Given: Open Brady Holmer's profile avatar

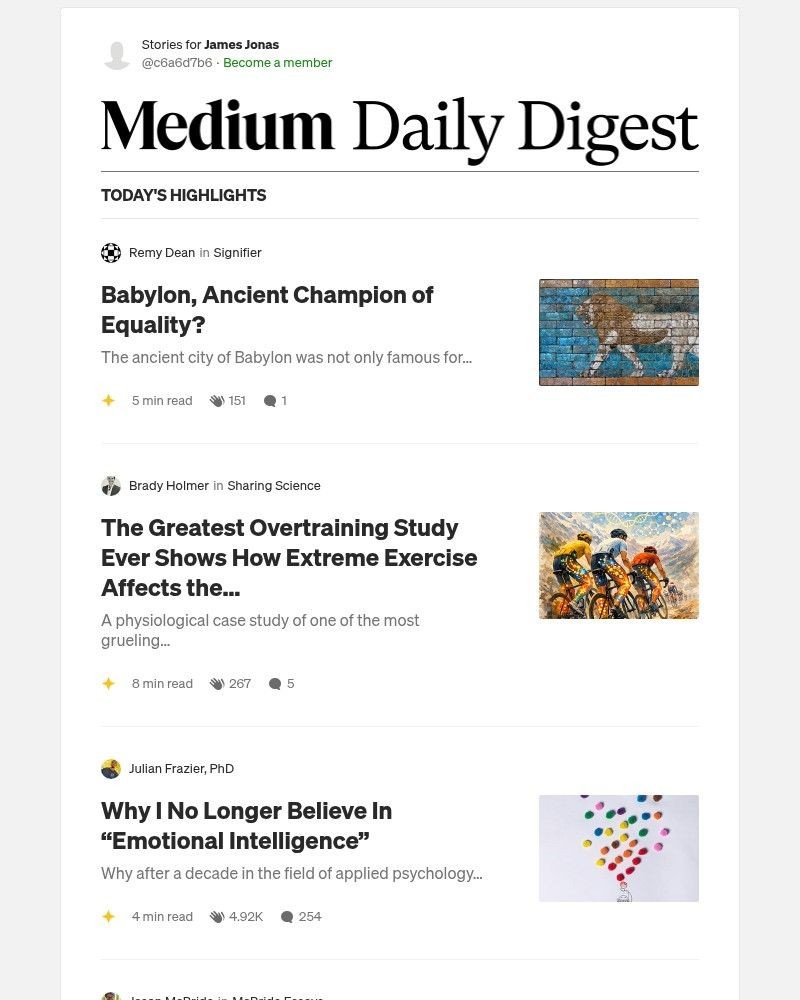Looking at the screenshot, I should 111,486.
